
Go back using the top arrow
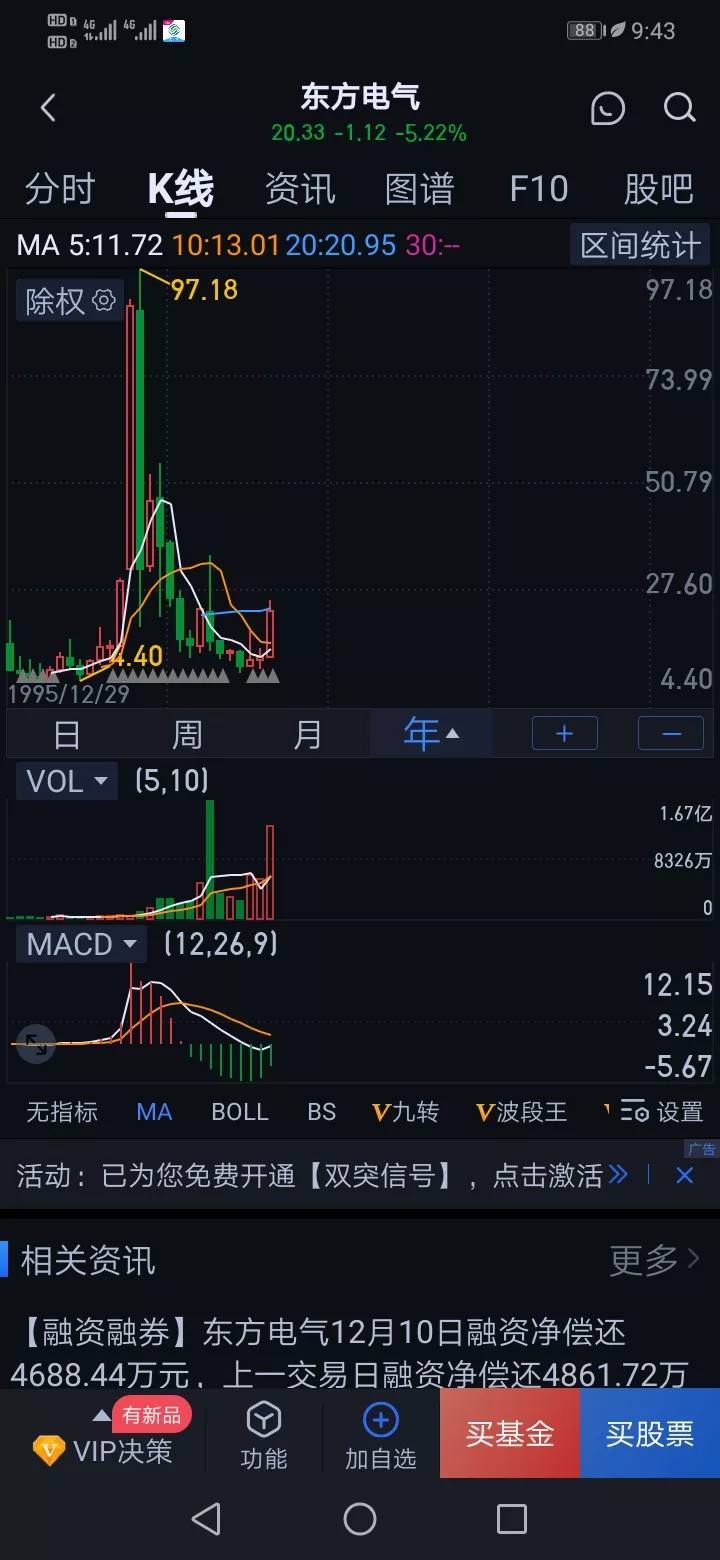48,108
